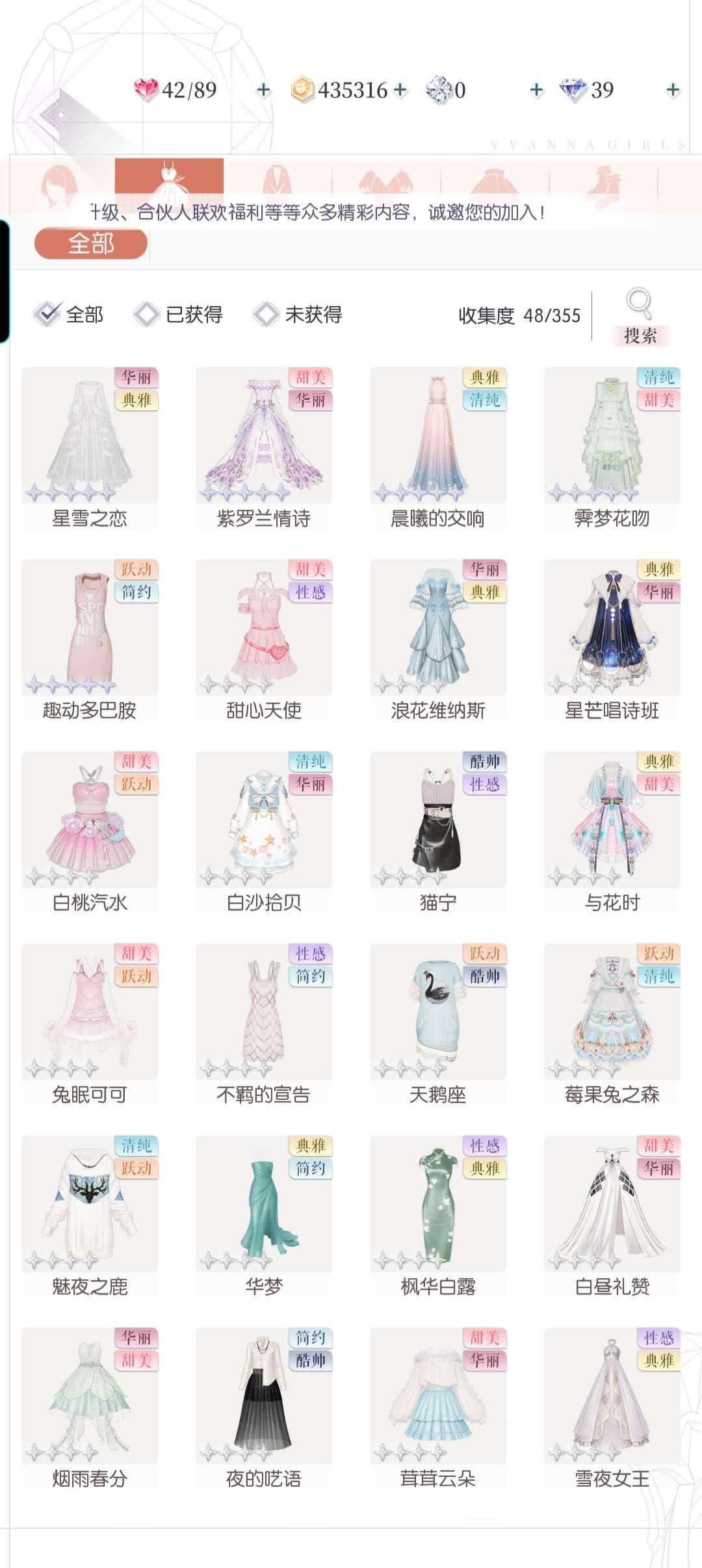Open the hairstyle category icon

pos(58,182)
